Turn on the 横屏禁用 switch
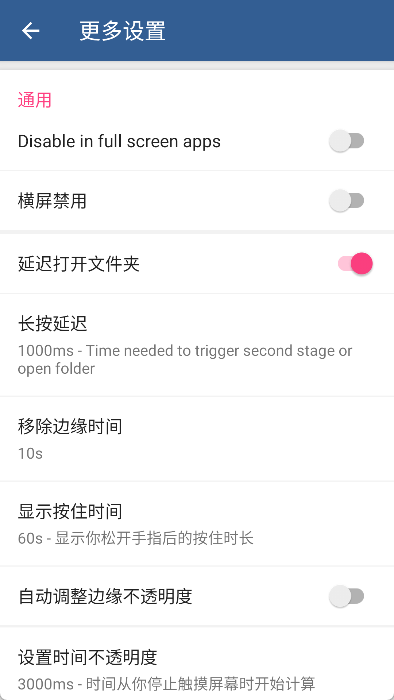This screenshot has height=700, width=394. pos(347,200)
